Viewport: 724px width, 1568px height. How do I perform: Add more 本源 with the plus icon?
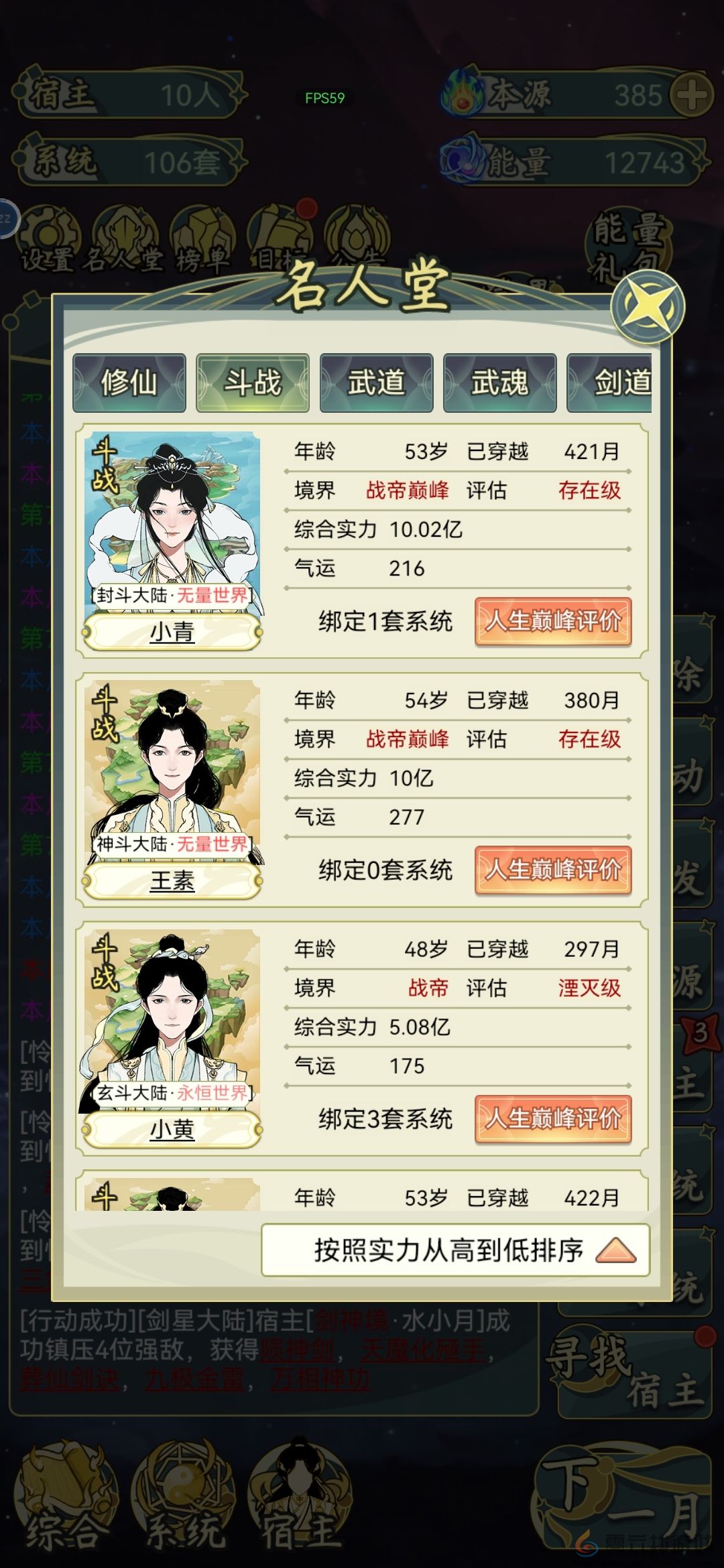pyautogui.click(x=691, y=95)
